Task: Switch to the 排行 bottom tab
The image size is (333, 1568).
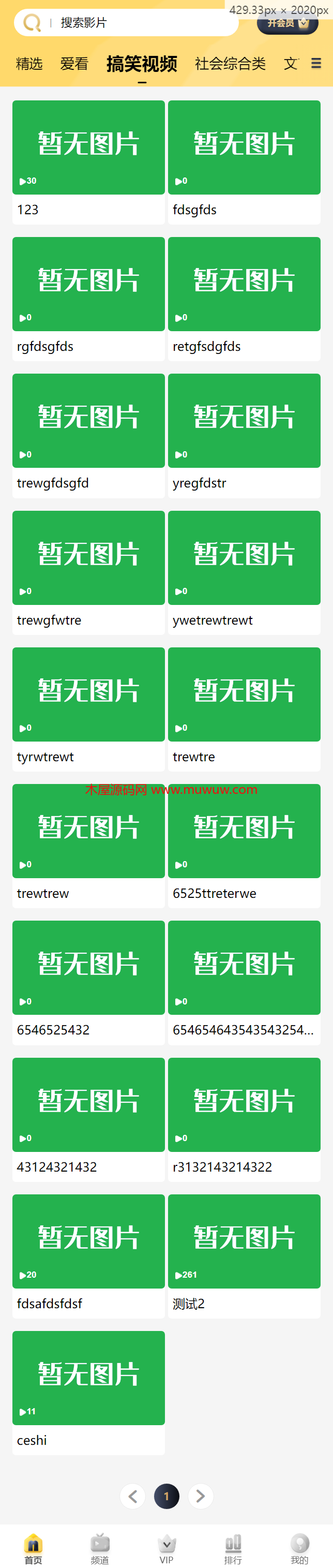Action: 233,1548
